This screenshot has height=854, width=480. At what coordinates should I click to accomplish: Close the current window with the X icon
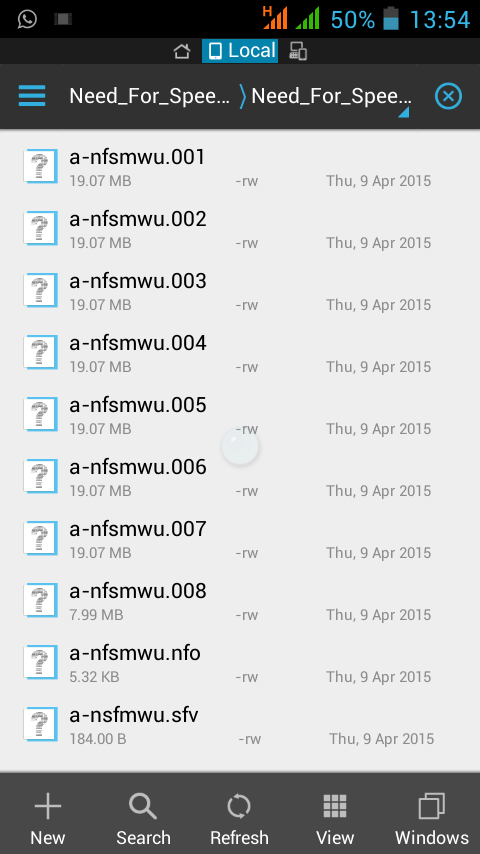point(448,96)
